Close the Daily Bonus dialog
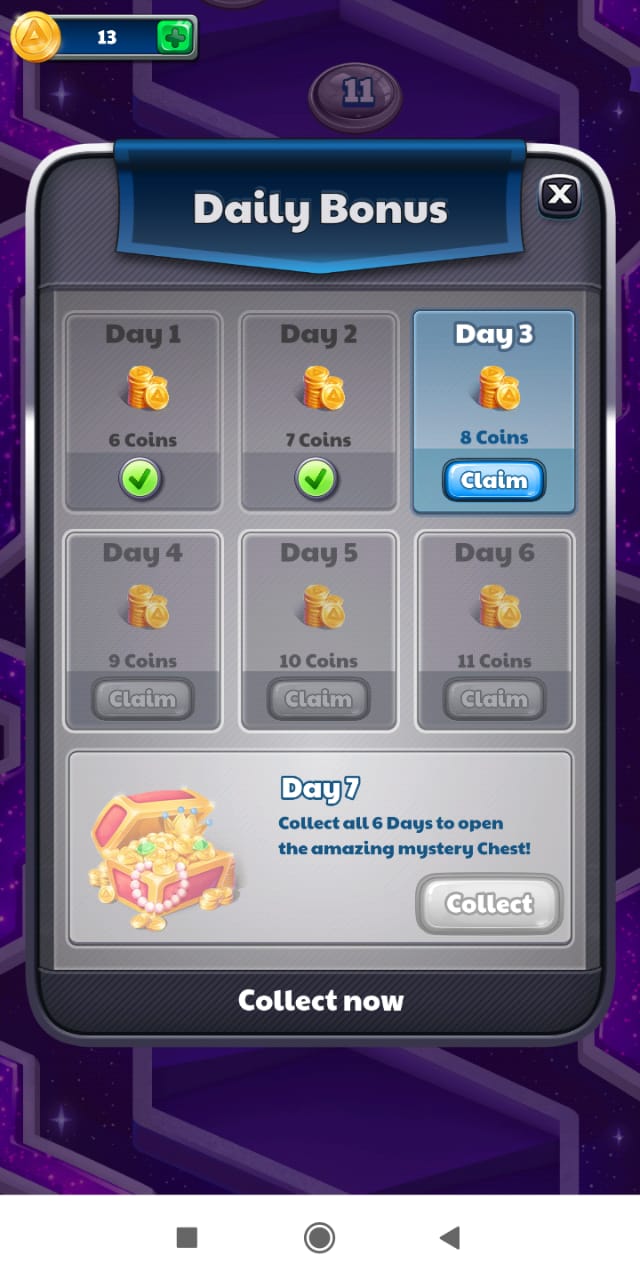The height and width of the screenshot is (1280, 640). pos(560,195)
